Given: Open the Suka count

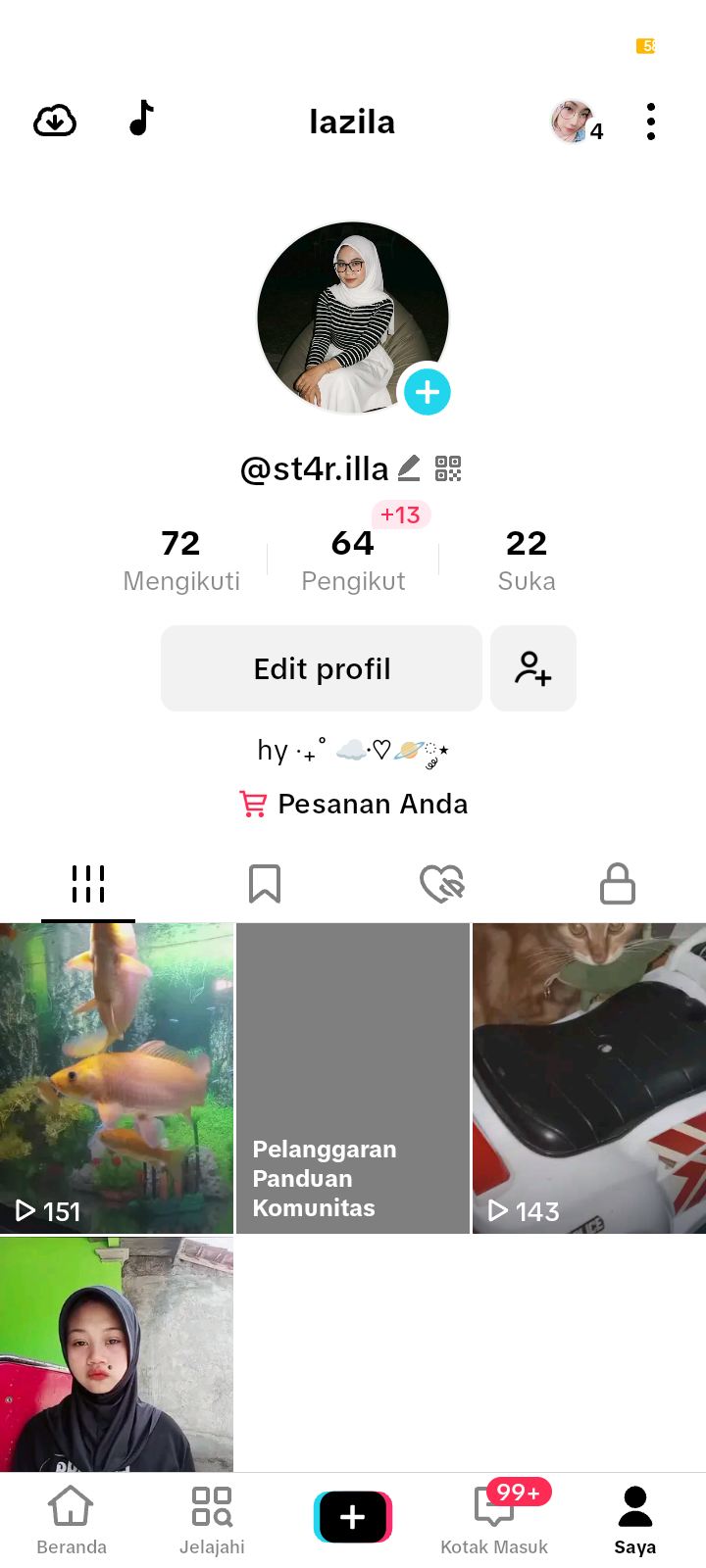Looking at the screenshot, I should (x=527, y=560).
